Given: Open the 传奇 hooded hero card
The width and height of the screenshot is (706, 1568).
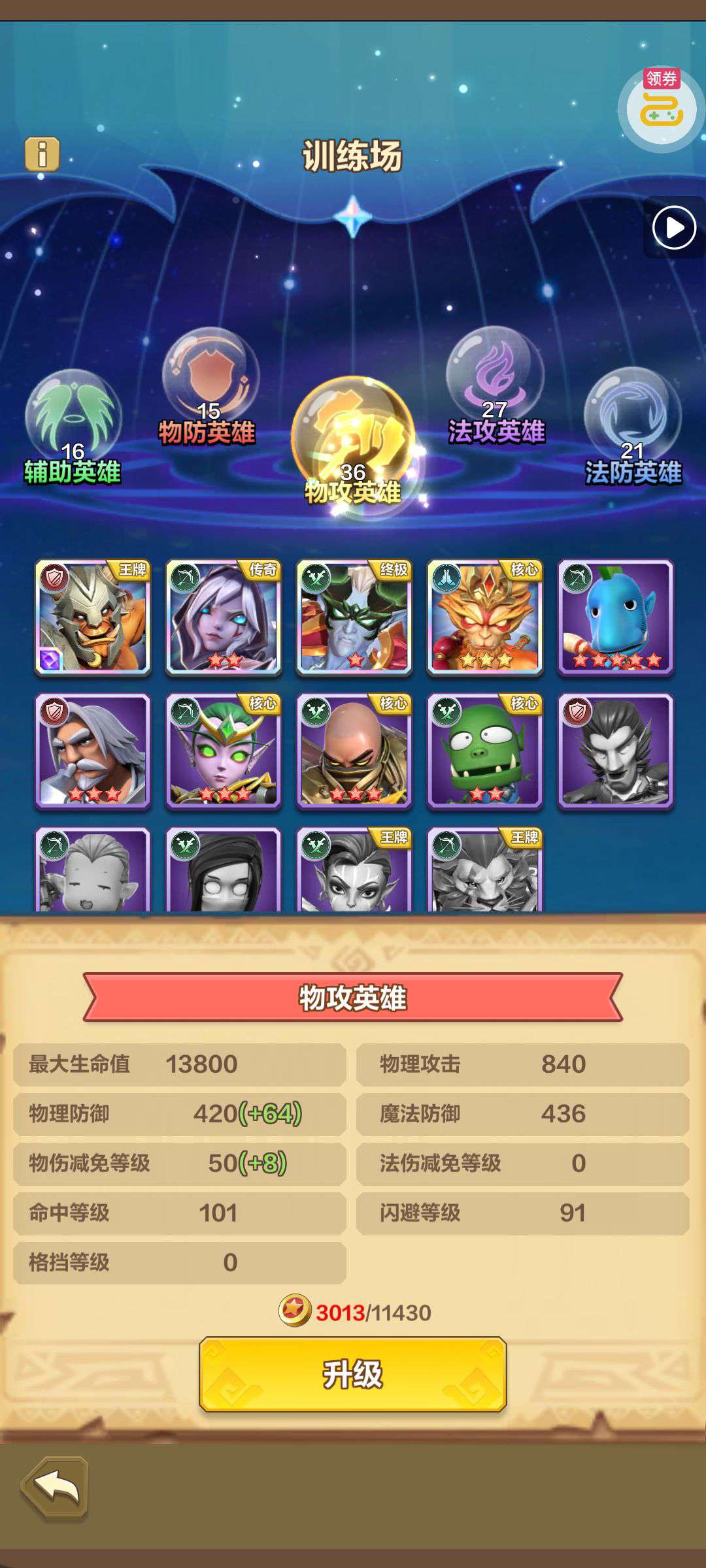Looking at the screenshot, I should point(224,617).
